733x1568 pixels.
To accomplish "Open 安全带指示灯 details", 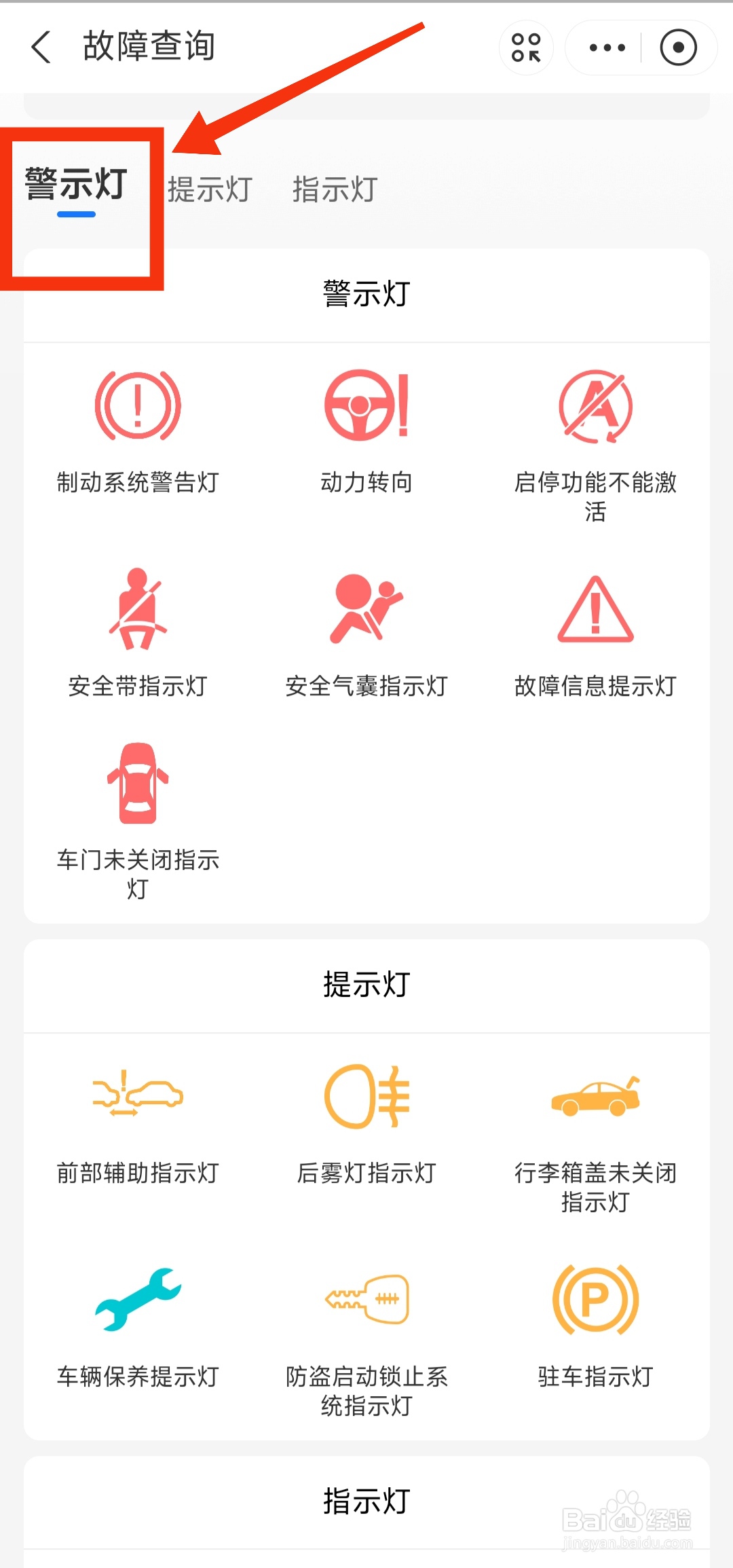I will click(138, 633).
